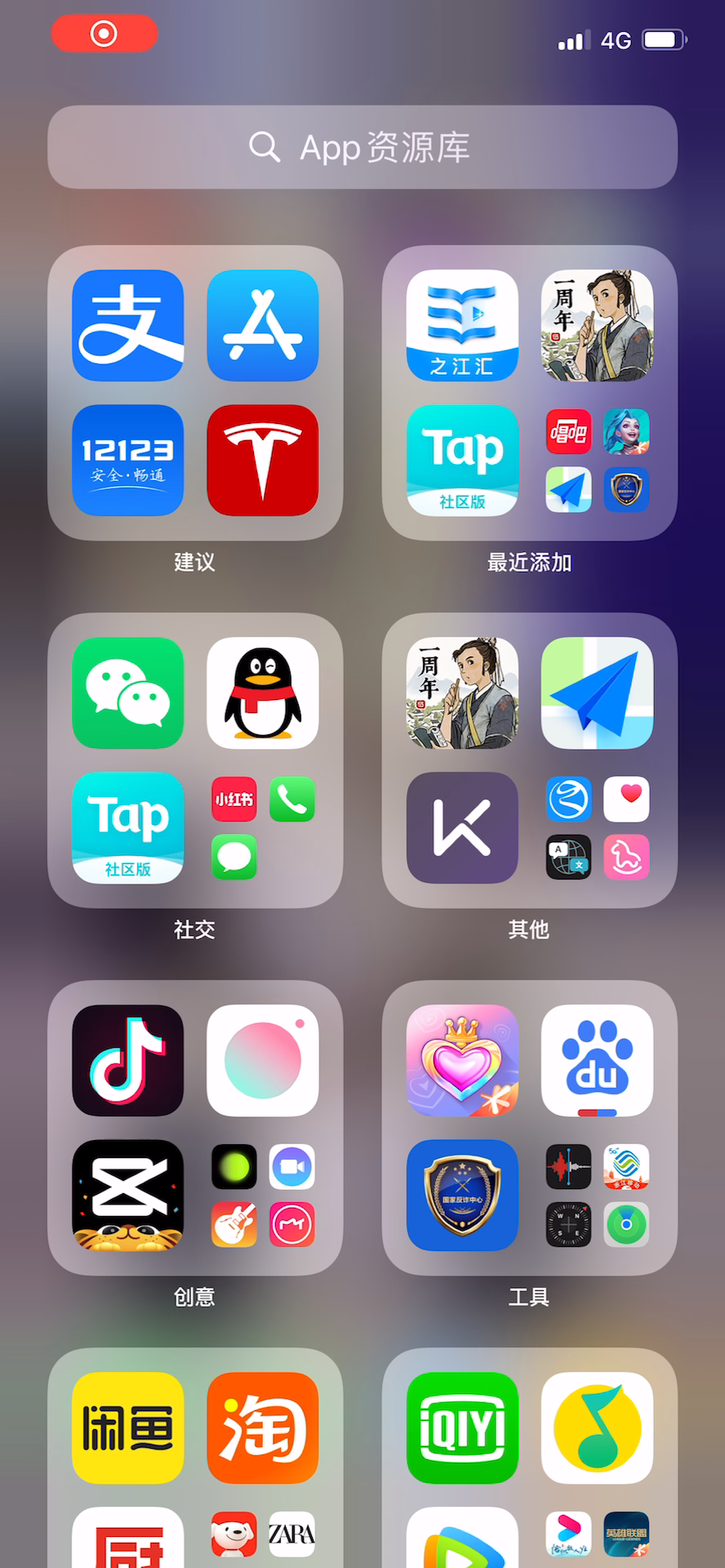
Task: Launch the 闲鱼 app
Action: [x=128, y=1428]
